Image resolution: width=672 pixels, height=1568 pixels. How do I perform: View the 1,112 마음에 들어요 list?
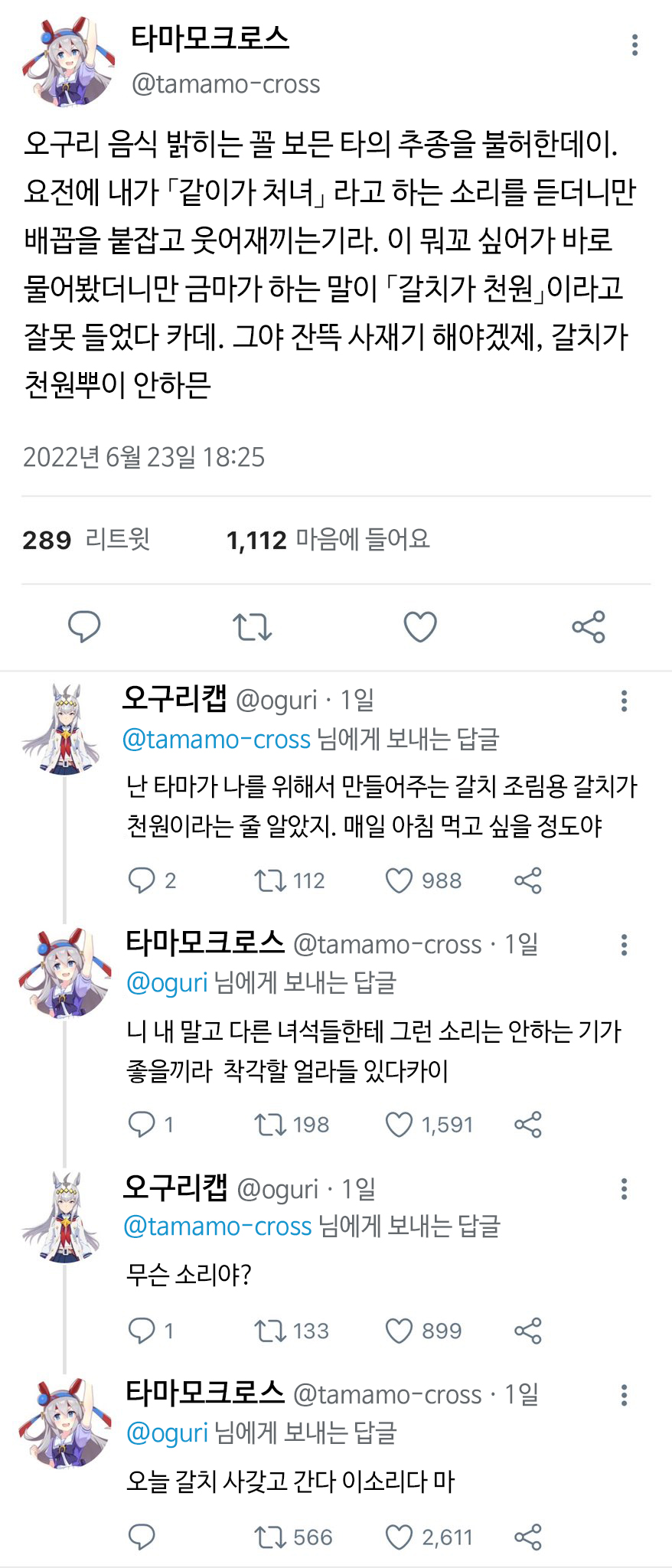coord(328,540)
